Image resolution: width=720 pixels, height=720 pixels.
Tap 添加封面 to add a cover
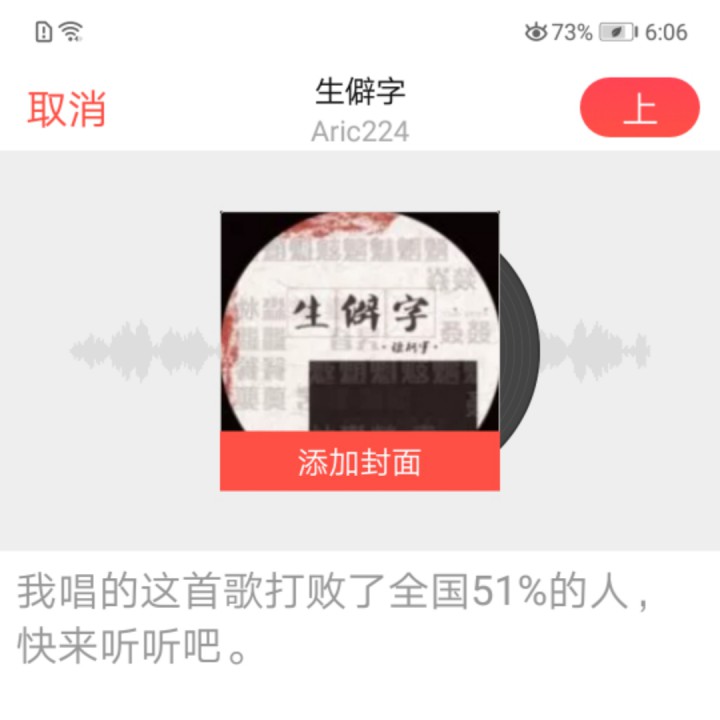pos(359,462)
